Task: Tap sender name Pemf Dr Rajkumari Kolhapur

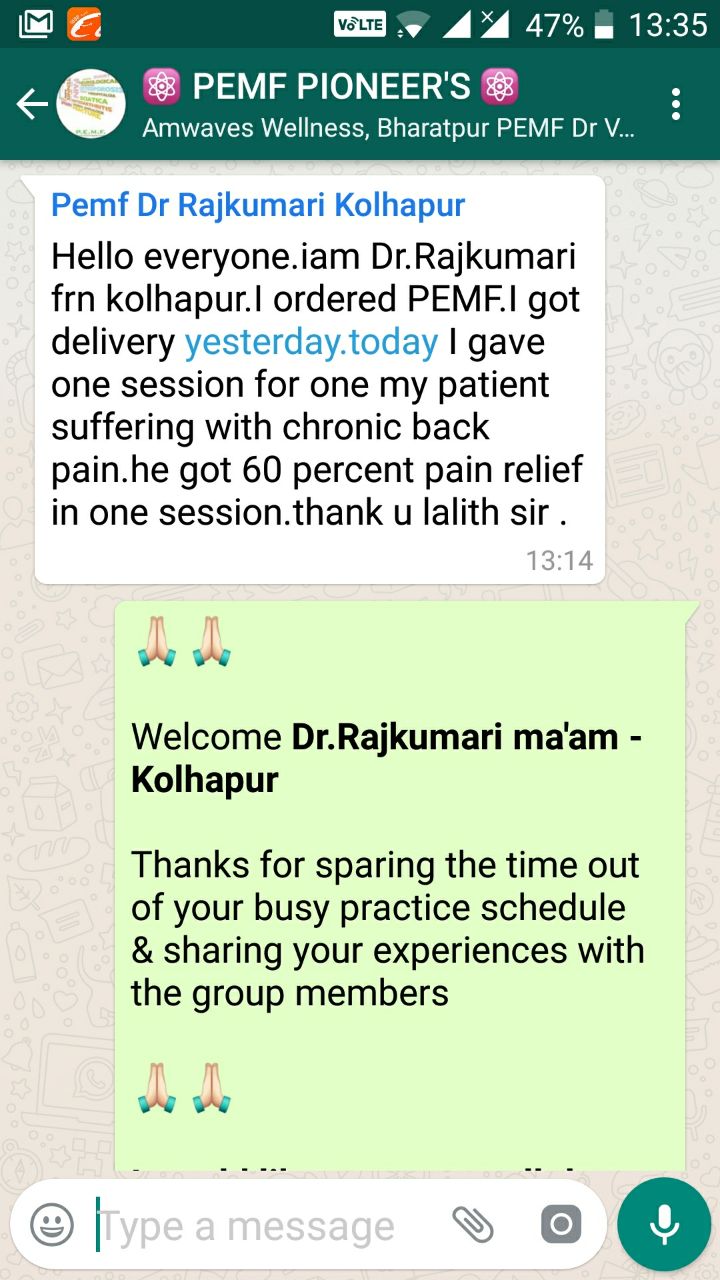Action: [258, 205]
